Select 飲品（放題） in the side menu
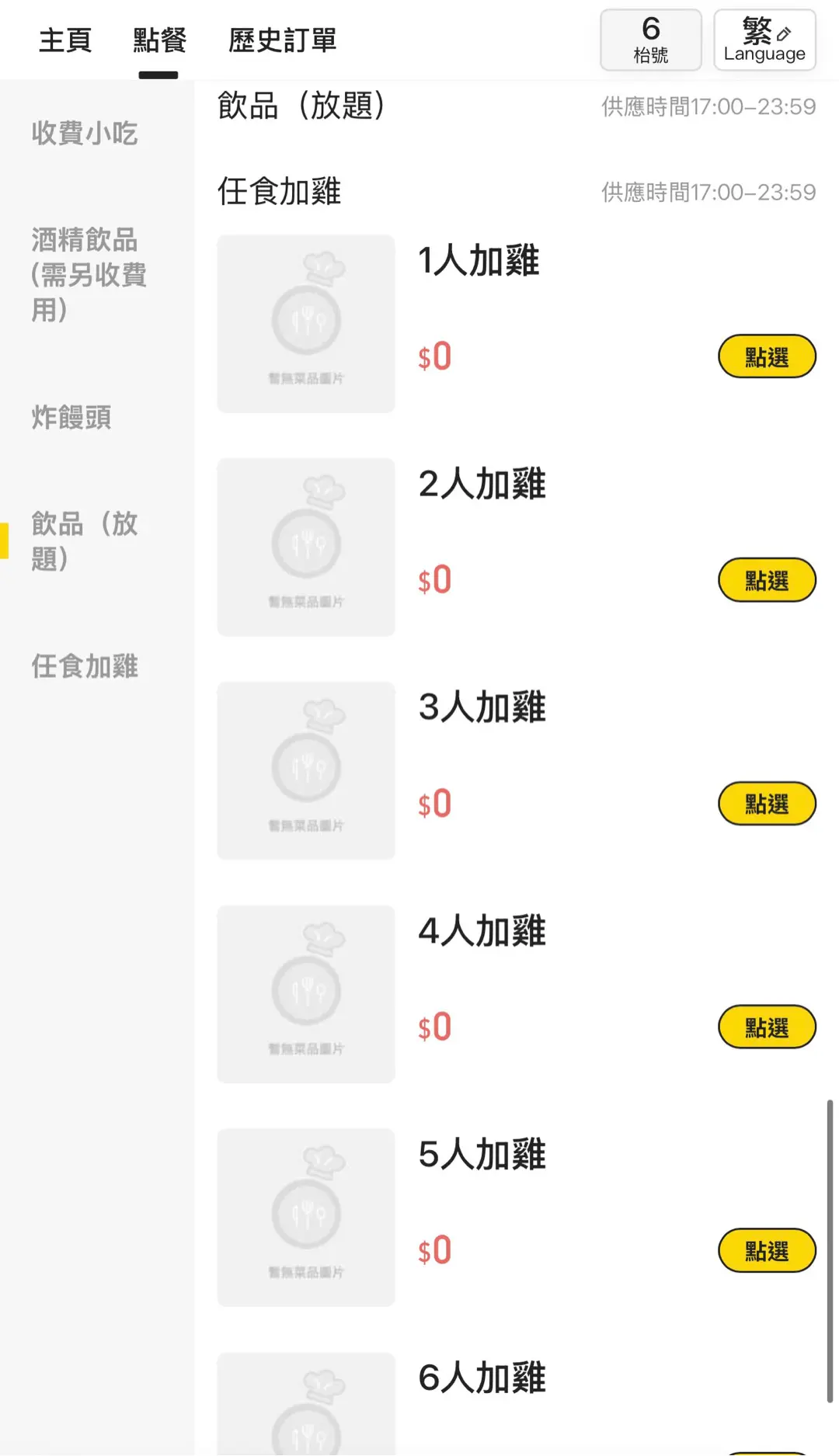Screen dimensions: 839x1456 85,540
